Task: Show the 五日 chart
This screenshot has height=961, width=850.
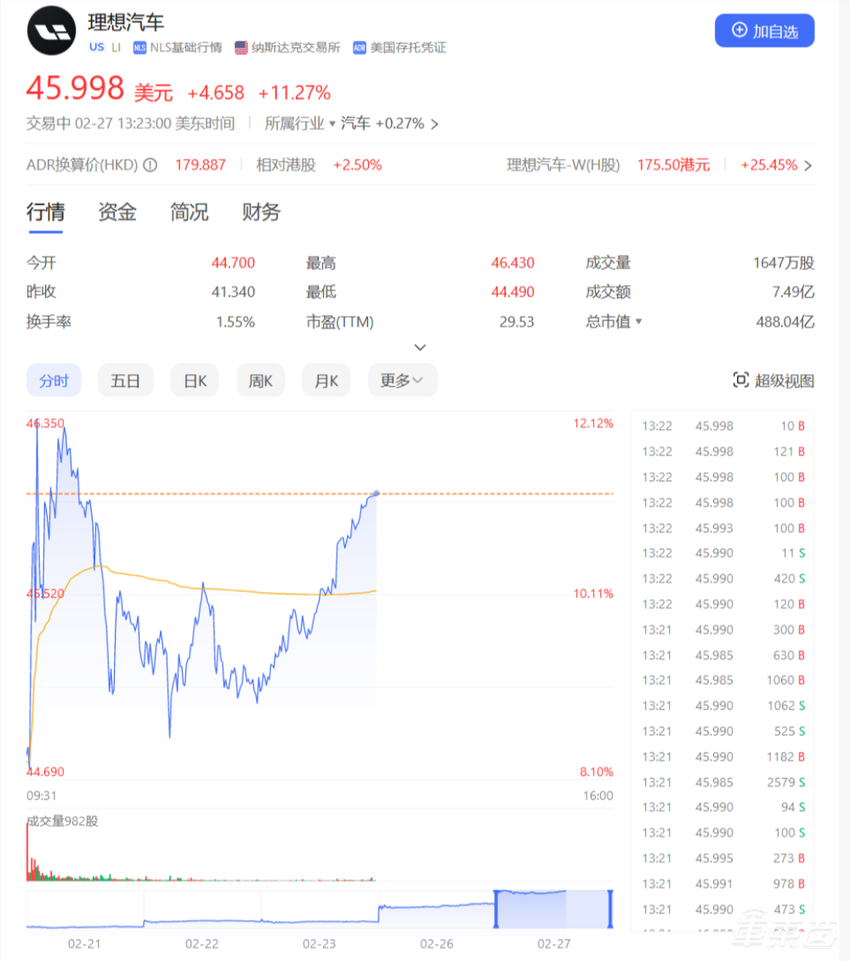Action: tap(125, 381)
